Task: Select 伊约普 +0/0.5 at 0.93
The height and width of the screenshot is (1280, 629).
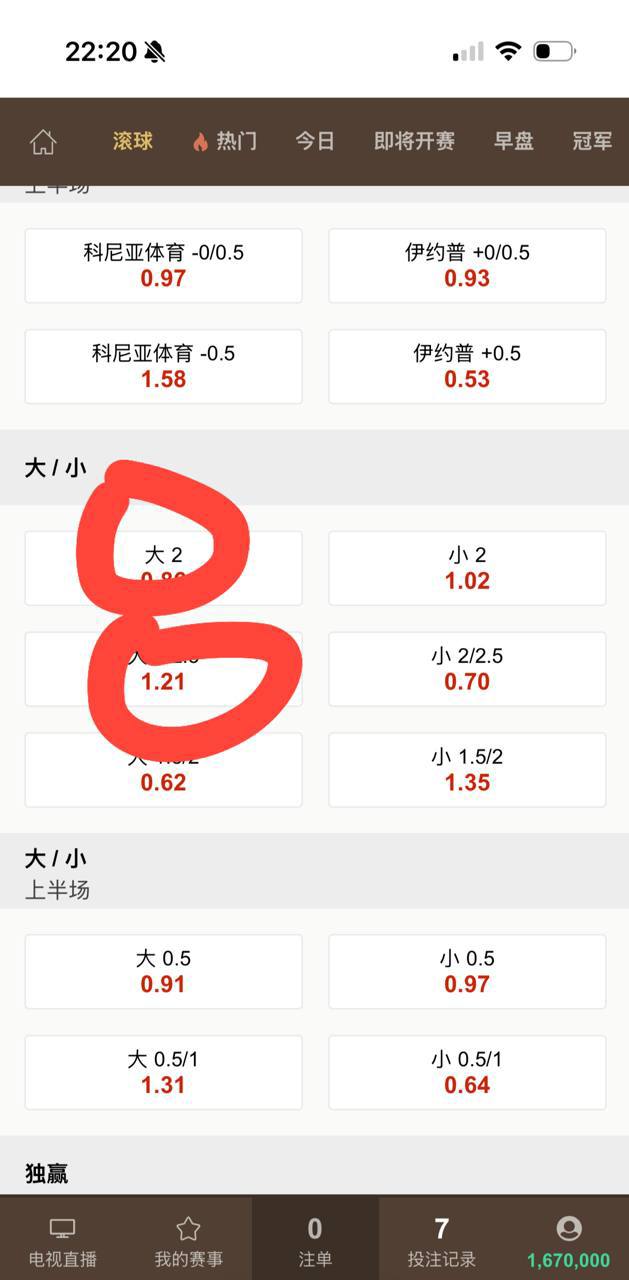Action: (467, 266)
